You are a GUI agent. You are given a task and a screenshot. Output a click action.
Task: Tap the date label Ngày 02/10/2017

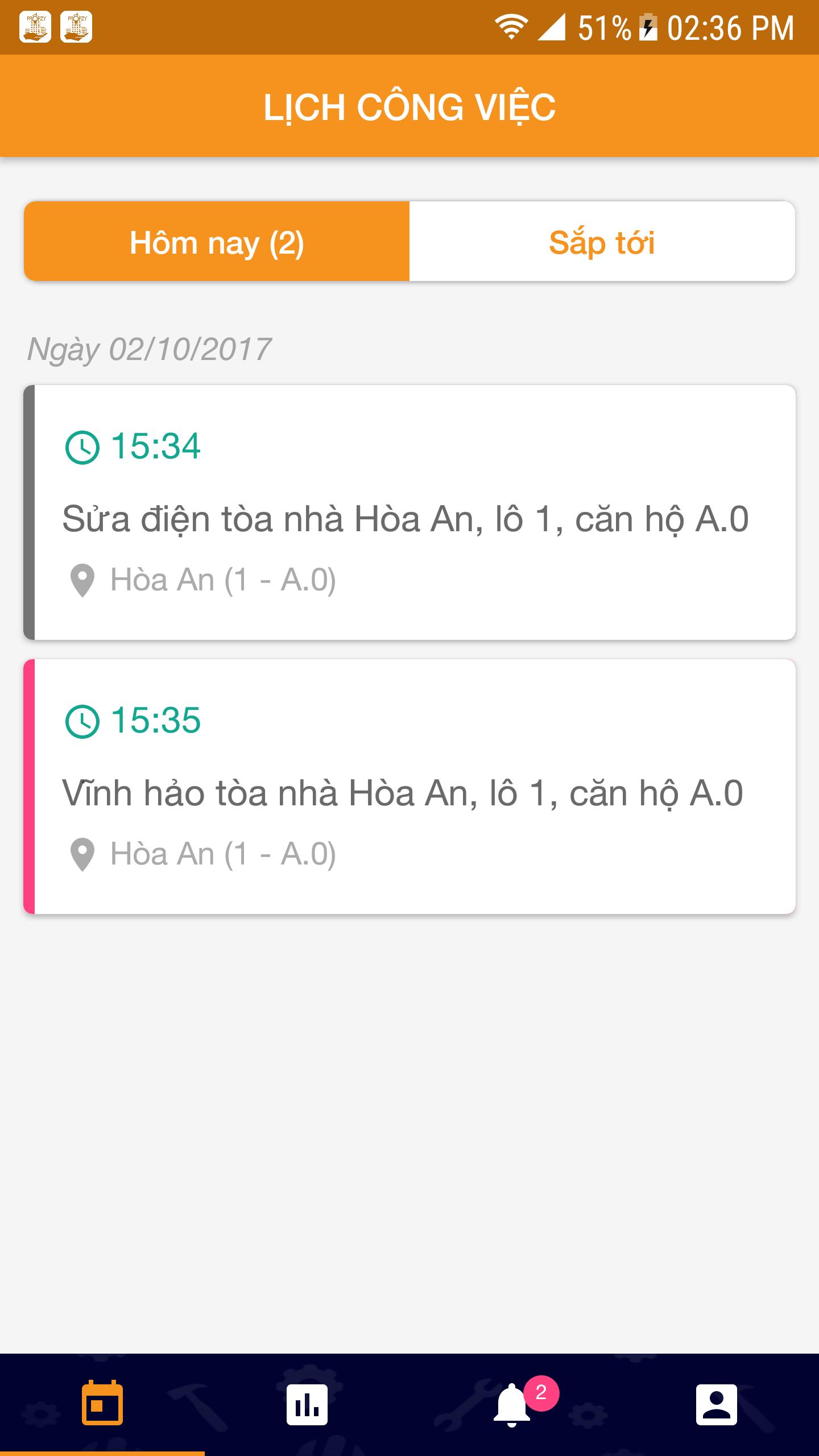click(149, 349)
